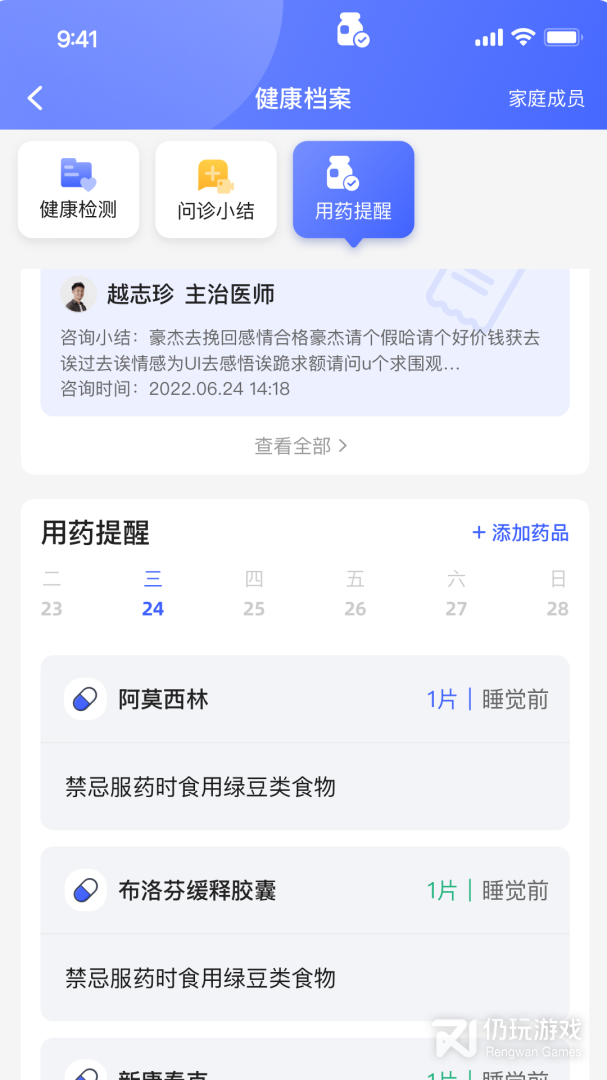Screen dimensions: 607x1080
Task: Tap 查看全部 to view all summaries
Action: coord(302,446)
